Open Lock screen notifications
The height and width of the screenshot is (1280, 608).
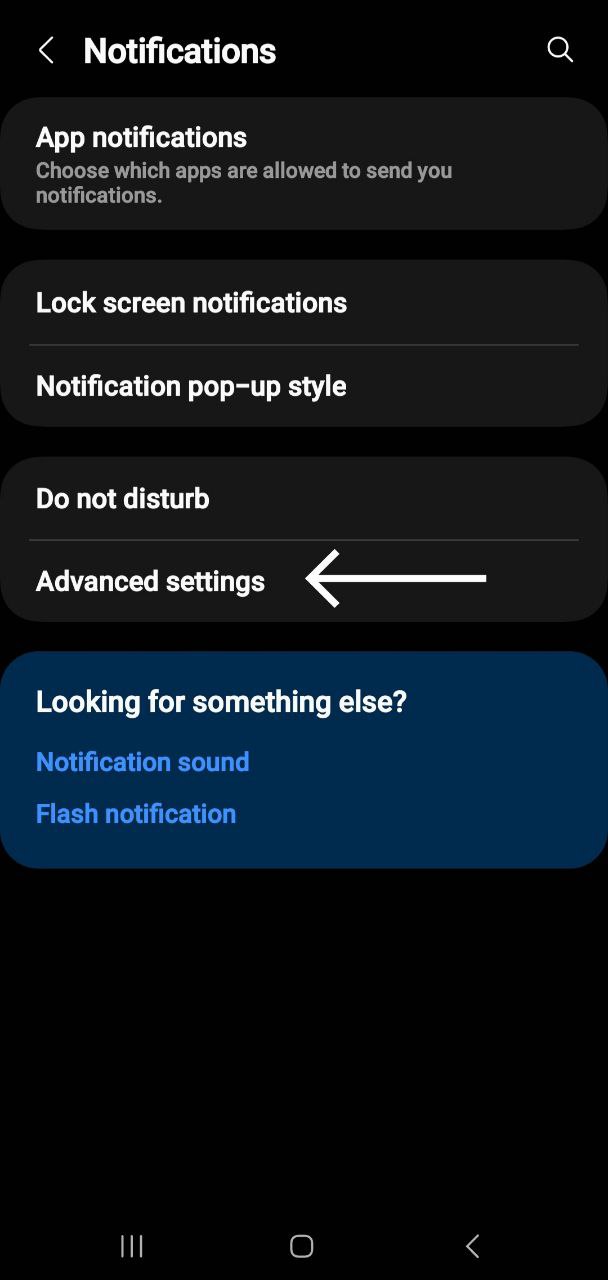[x=303, y=303]
